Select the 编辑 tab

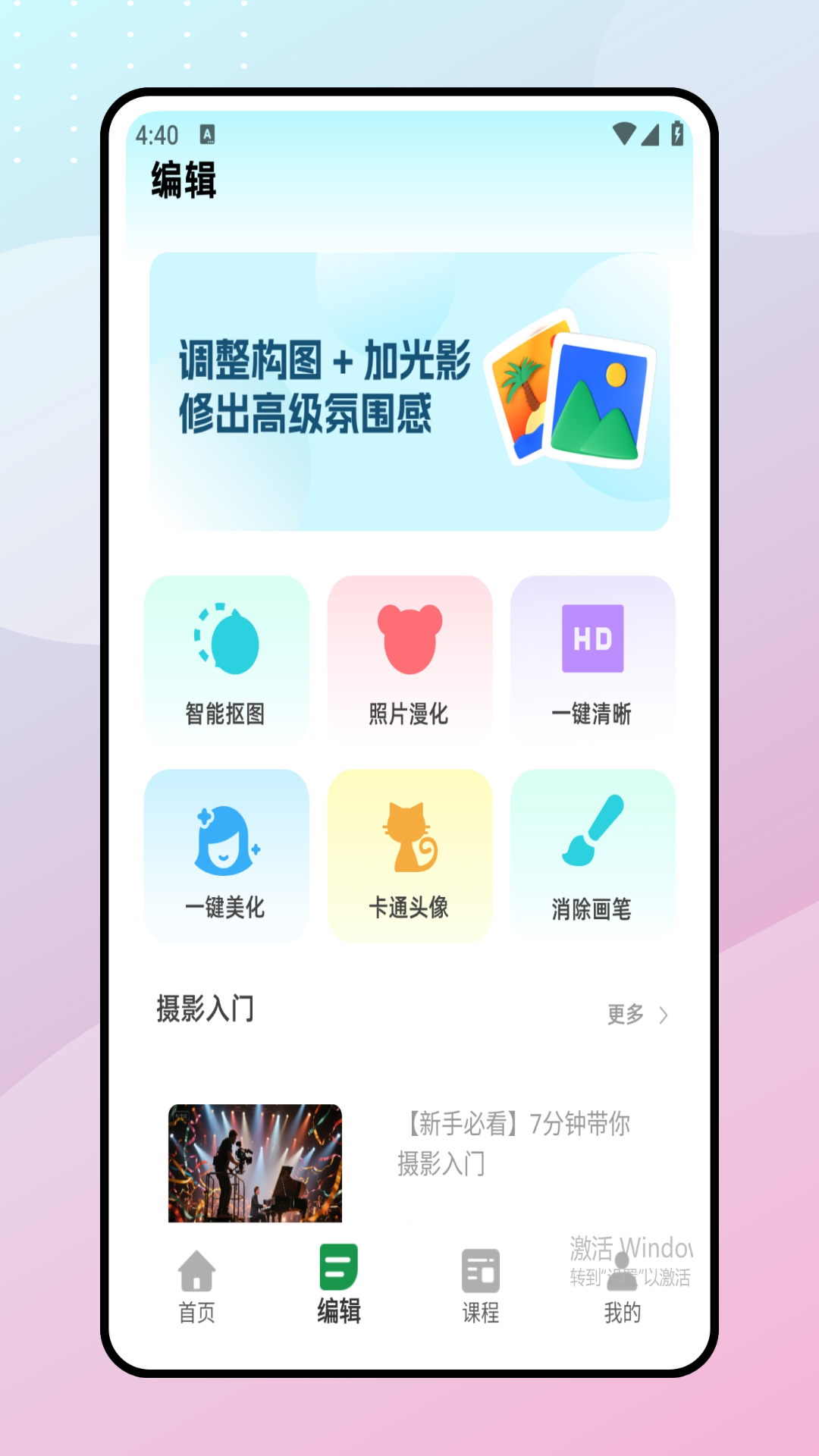coord(338,1286)
